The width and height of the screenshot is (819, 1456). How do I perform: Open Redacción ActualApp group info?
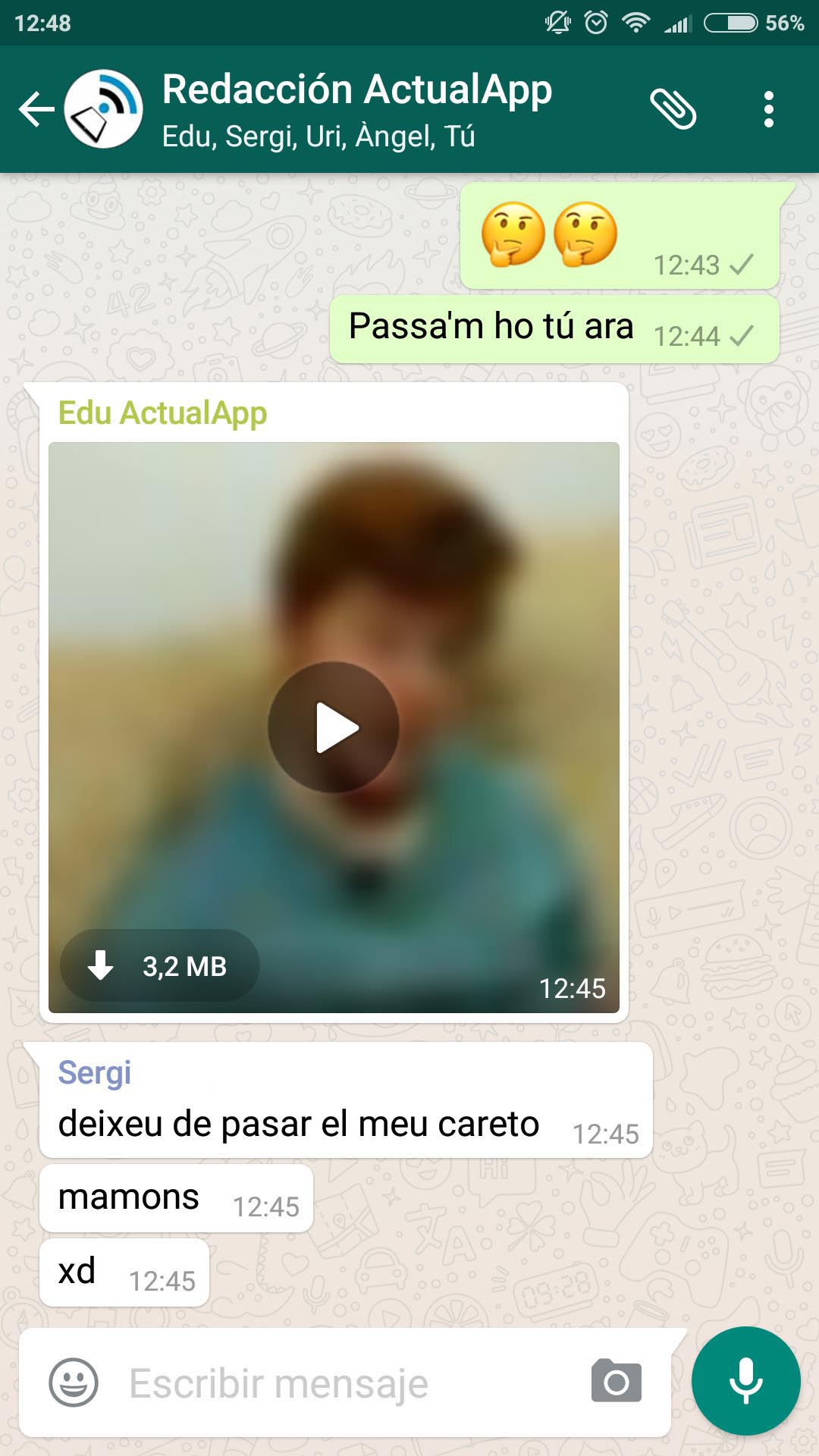tap(356, 109)
